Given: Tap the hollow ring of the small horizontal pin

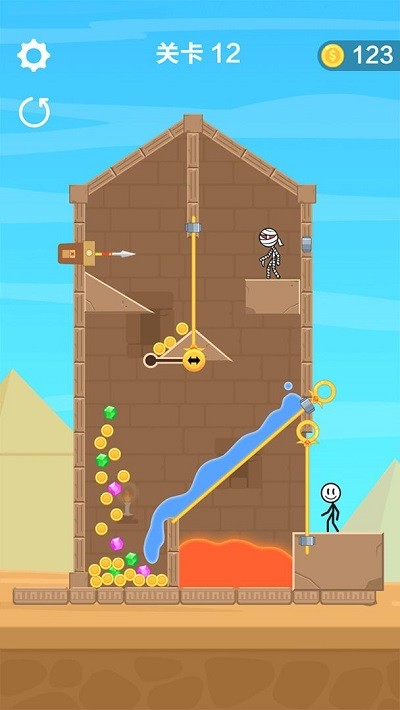Looking at the screenshot, I should [x=150, y=360].
